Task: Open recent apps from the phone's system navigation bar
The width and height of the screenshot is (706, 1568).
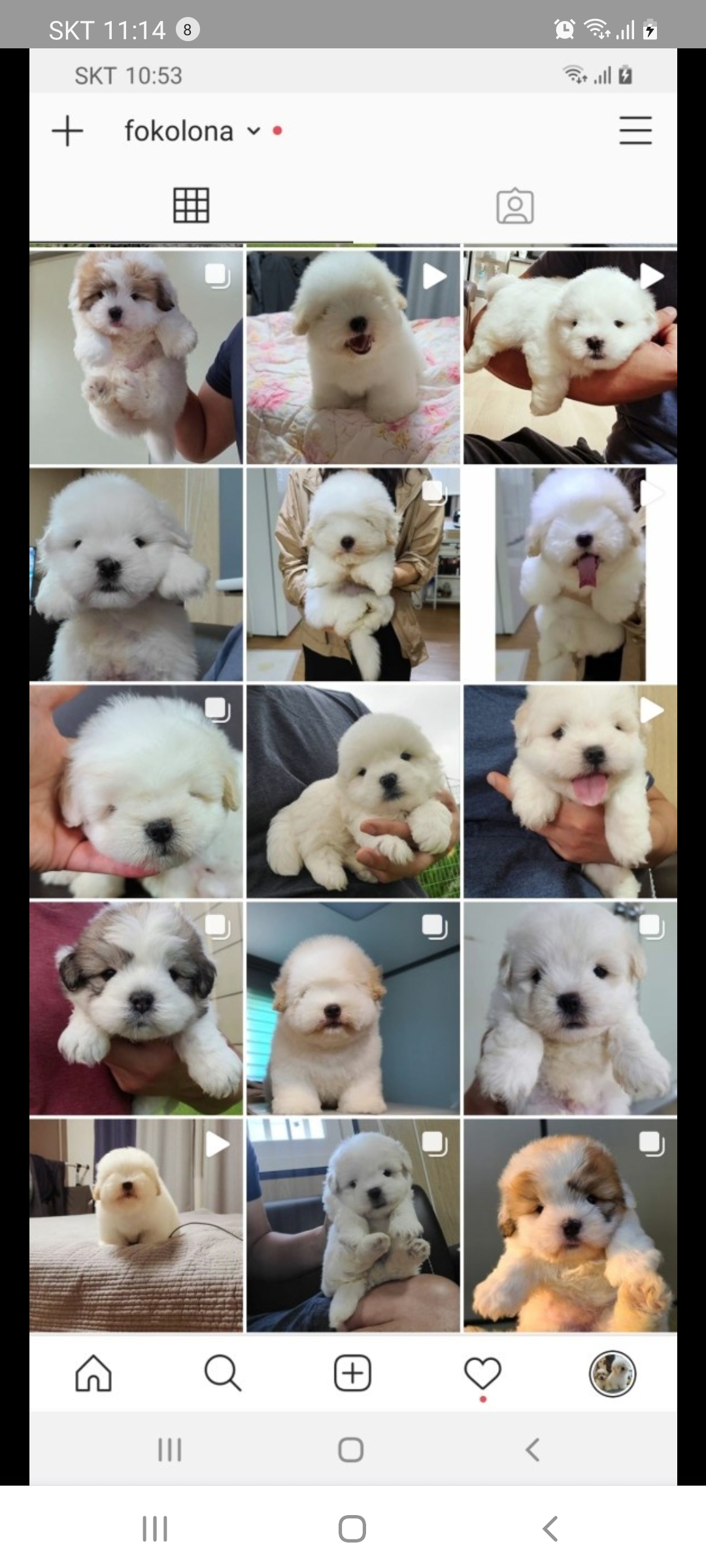Action: click(x=155, y=1529)
